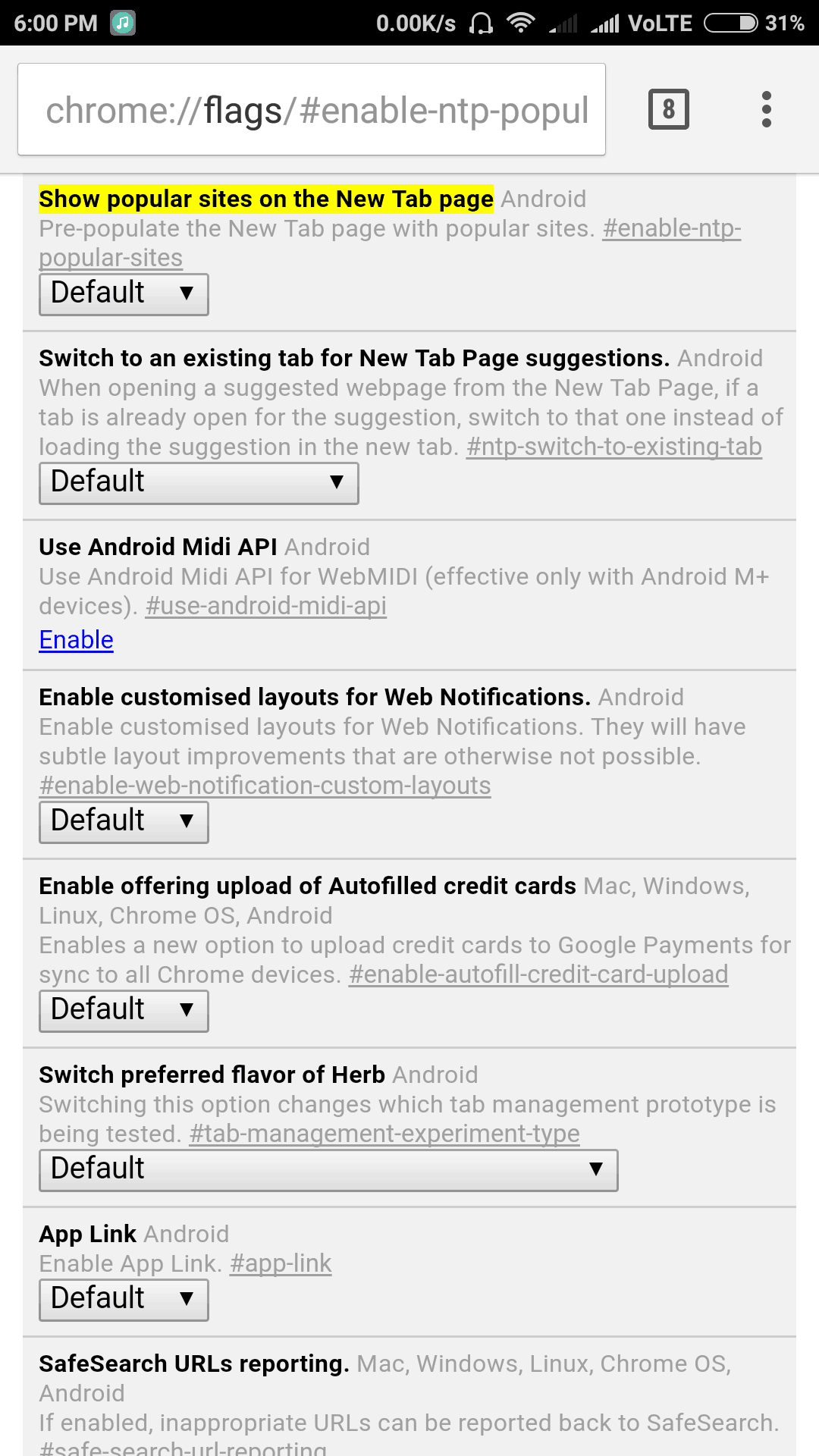Open the popular sites on New Tab dropdown

124,294
